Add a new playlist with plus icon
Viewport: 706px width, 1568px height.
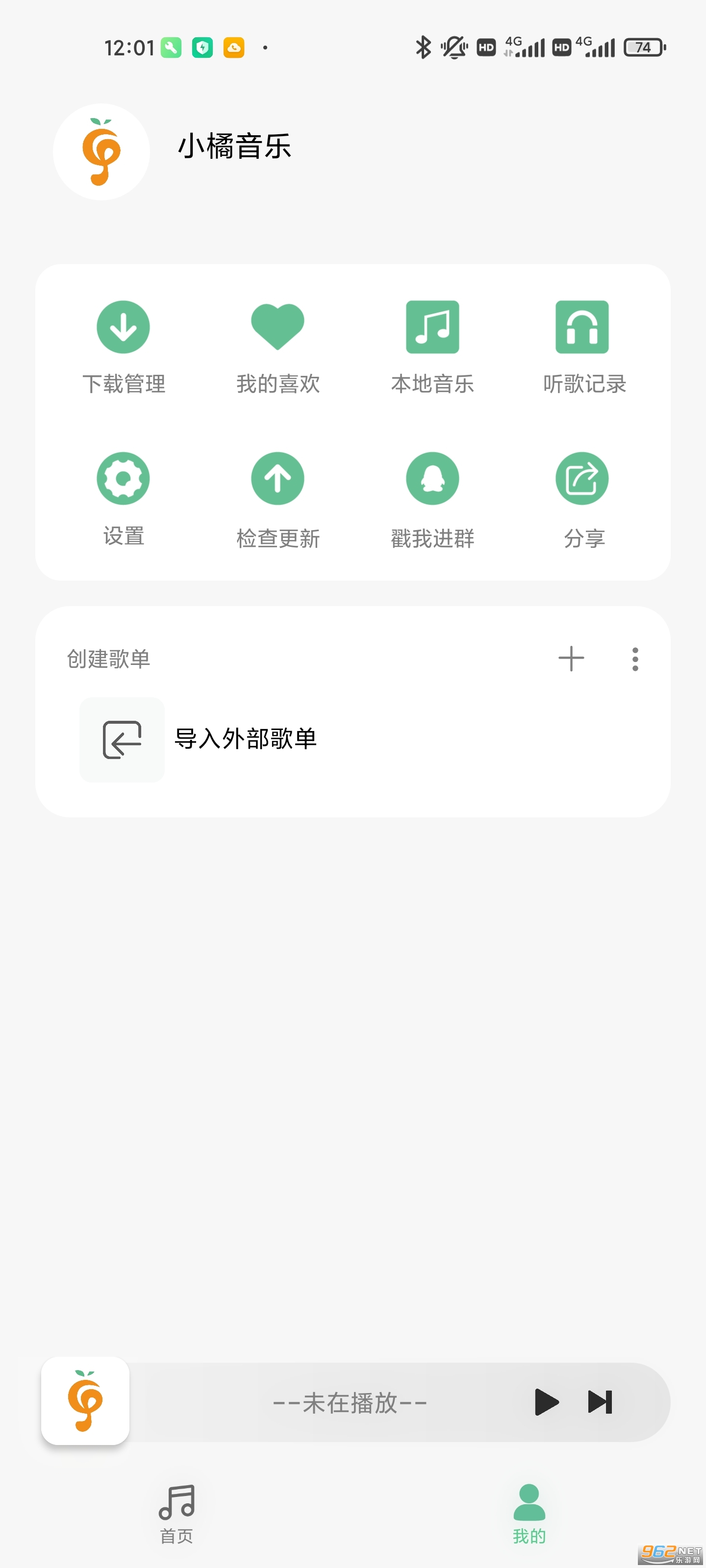pos(571,659)
